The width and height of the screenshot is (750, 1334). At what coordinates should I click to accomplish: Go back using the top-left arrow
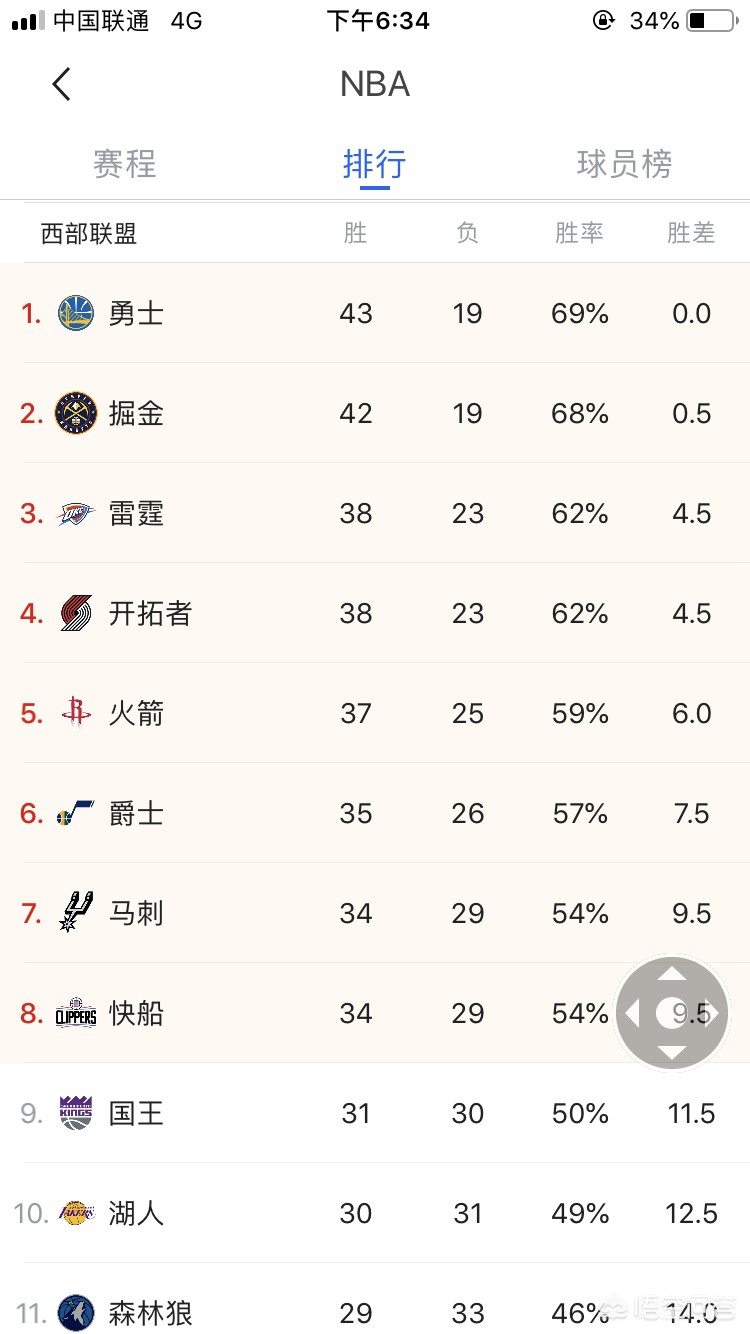pos(62,84)
